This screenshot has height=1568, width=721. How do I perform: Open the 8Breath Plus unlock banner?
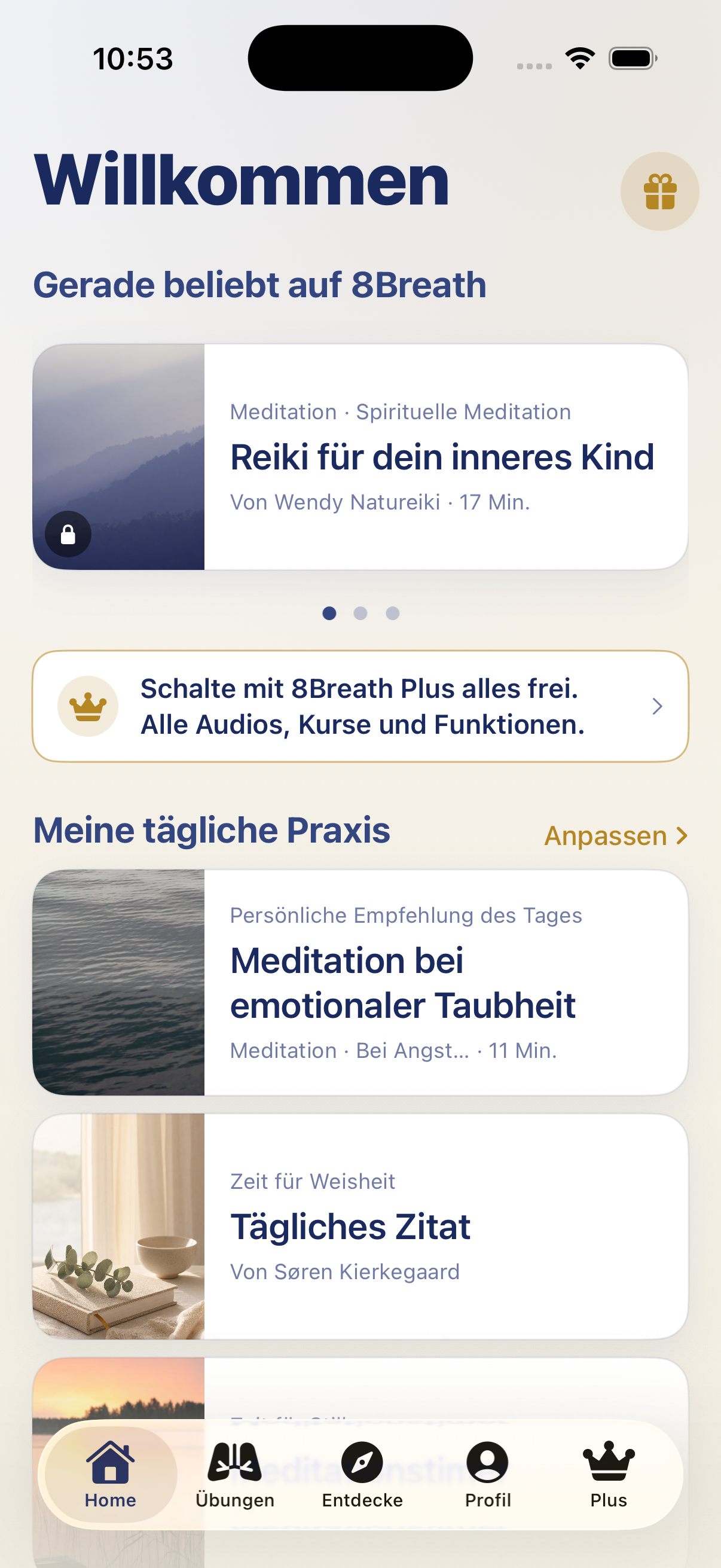pos(360,706)
